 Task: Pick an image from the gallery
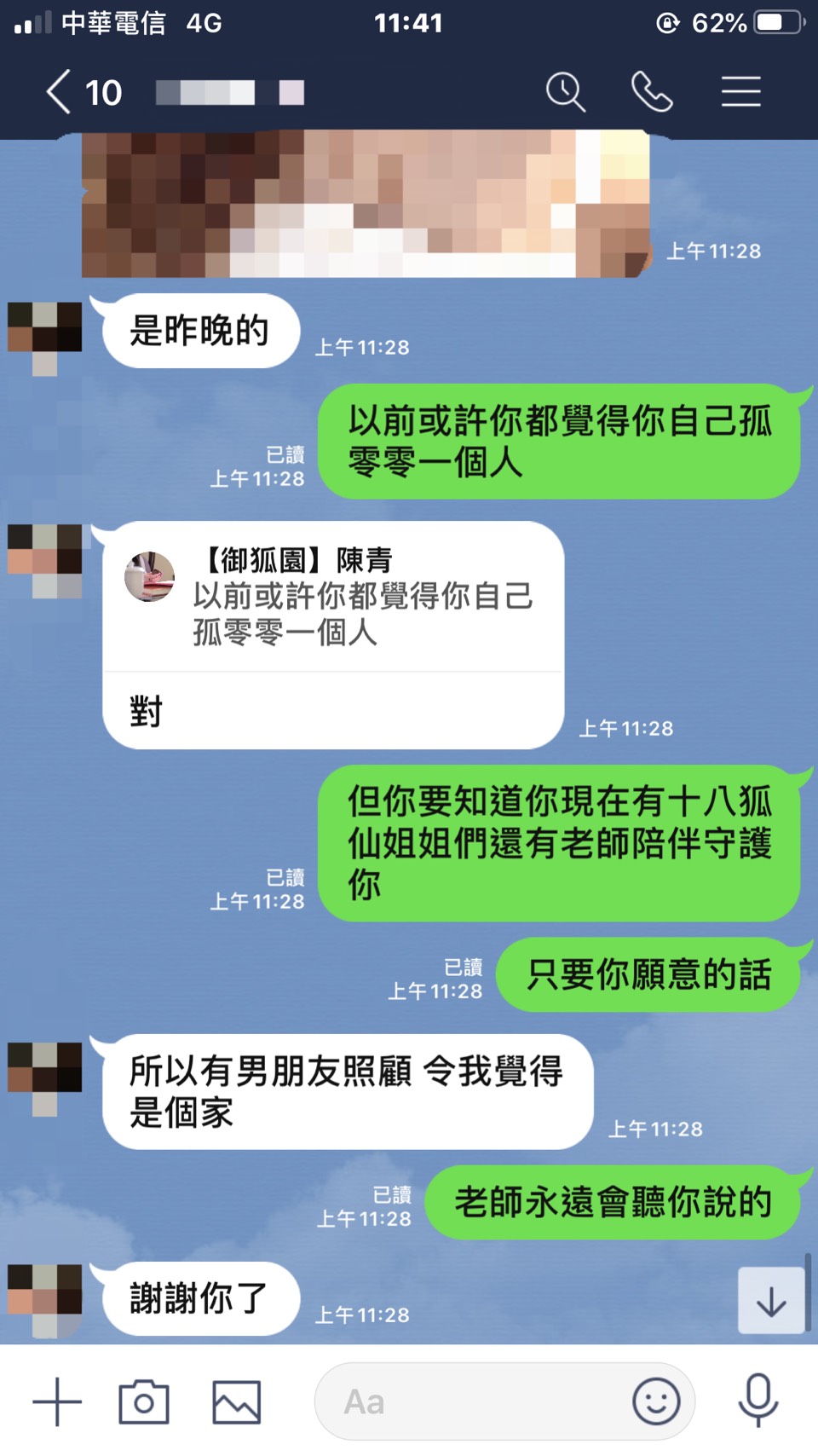pyautogui.click(x=236, y=1401)
